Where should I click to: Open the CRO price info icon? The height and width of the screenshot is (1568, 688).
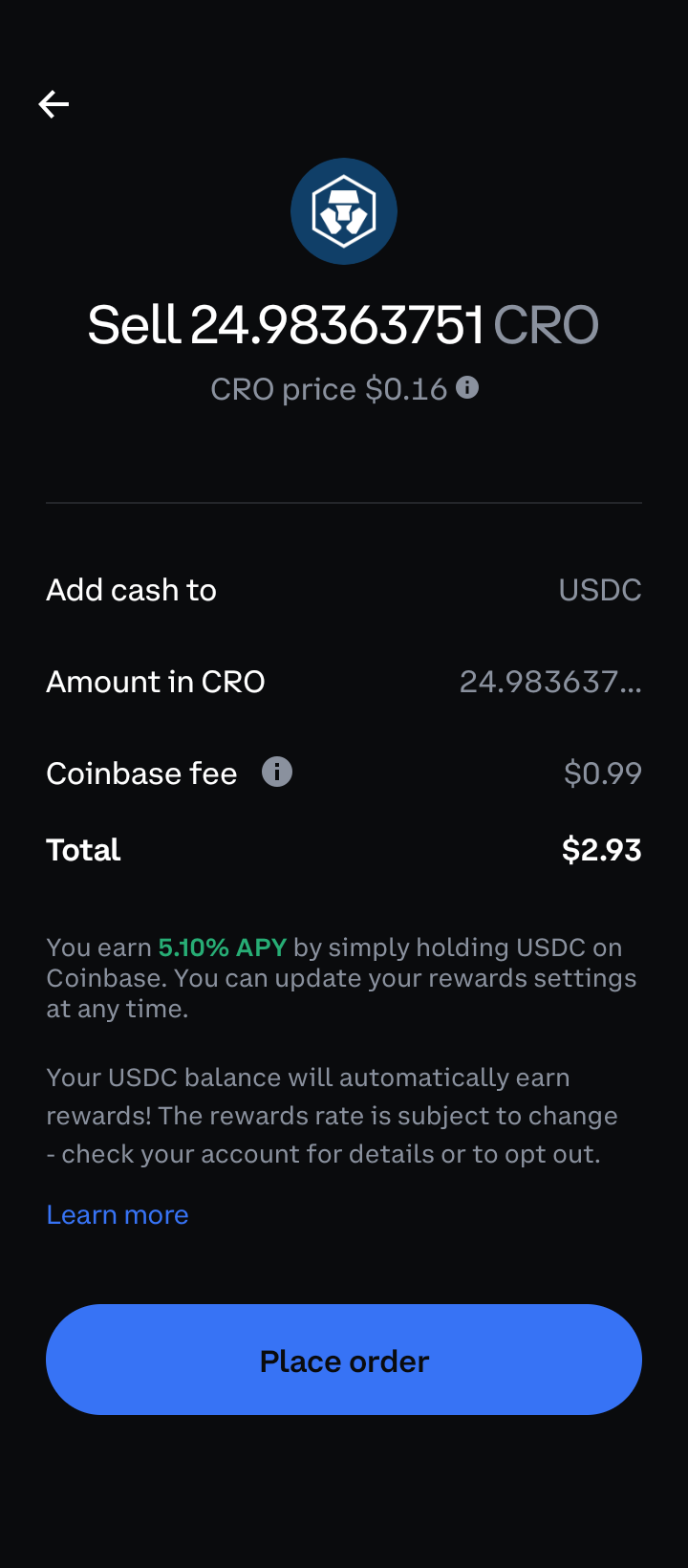pyautogui.click(x=467, y=387)
